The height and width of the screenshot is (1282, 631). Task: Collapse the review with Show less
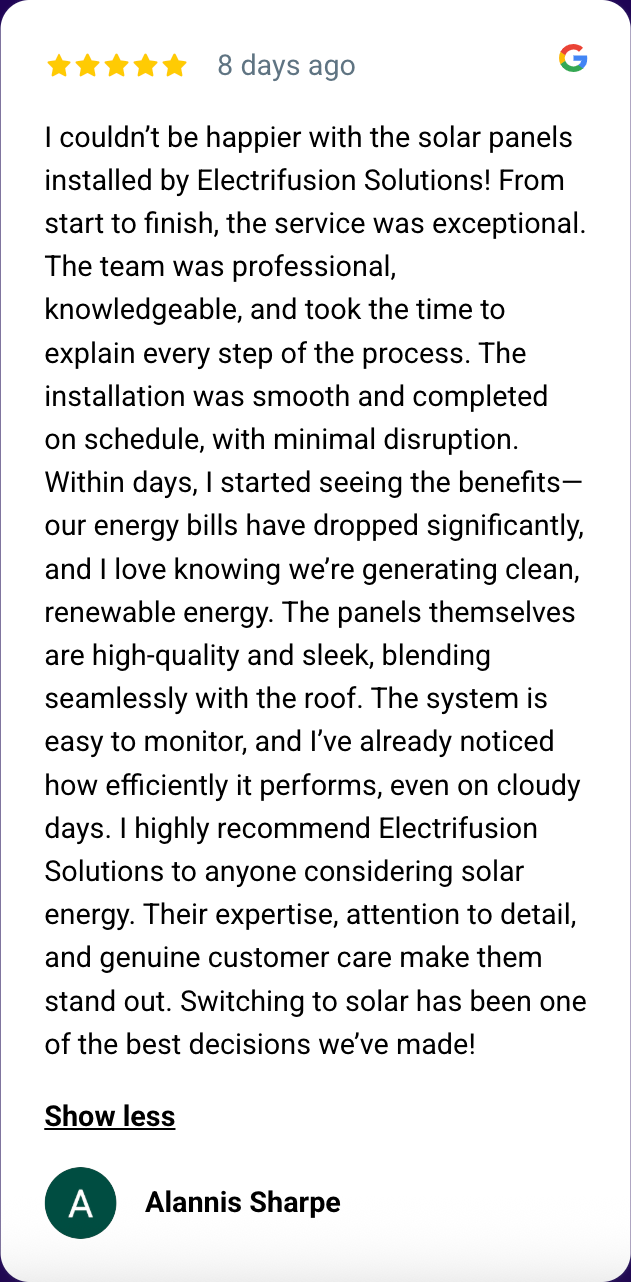(x=110, y=1116)
